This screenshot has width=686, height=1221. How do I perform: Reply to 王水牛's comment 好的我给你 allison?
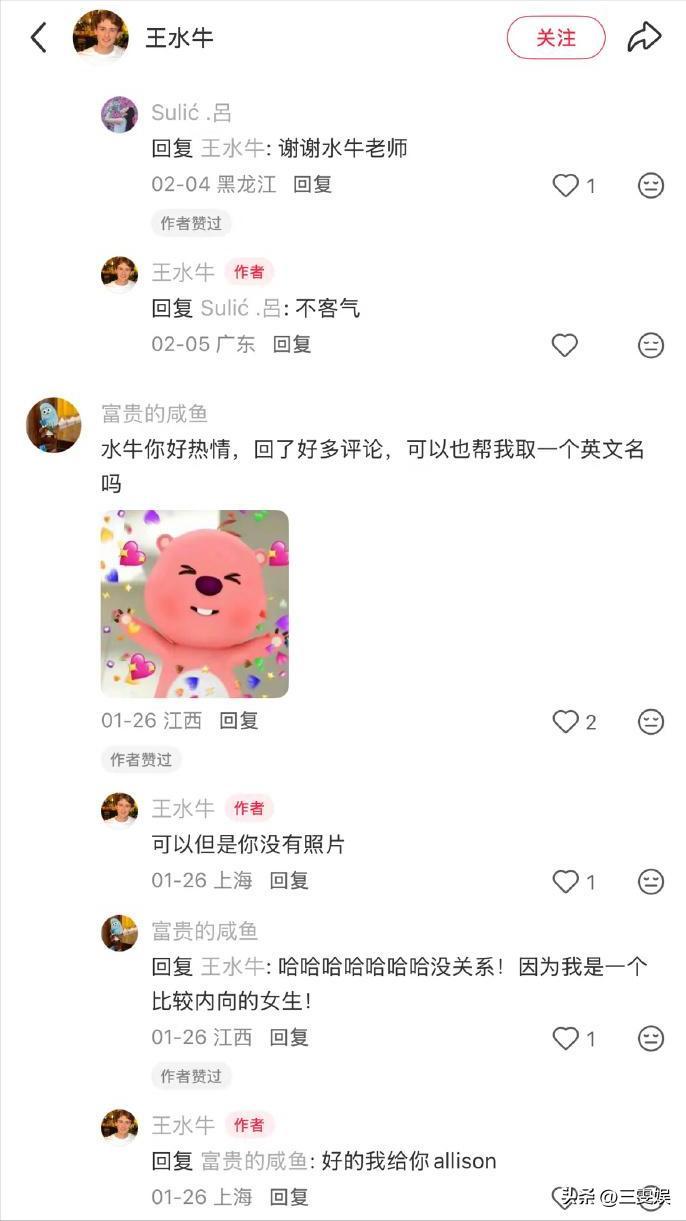click(x=289, y=1196)
